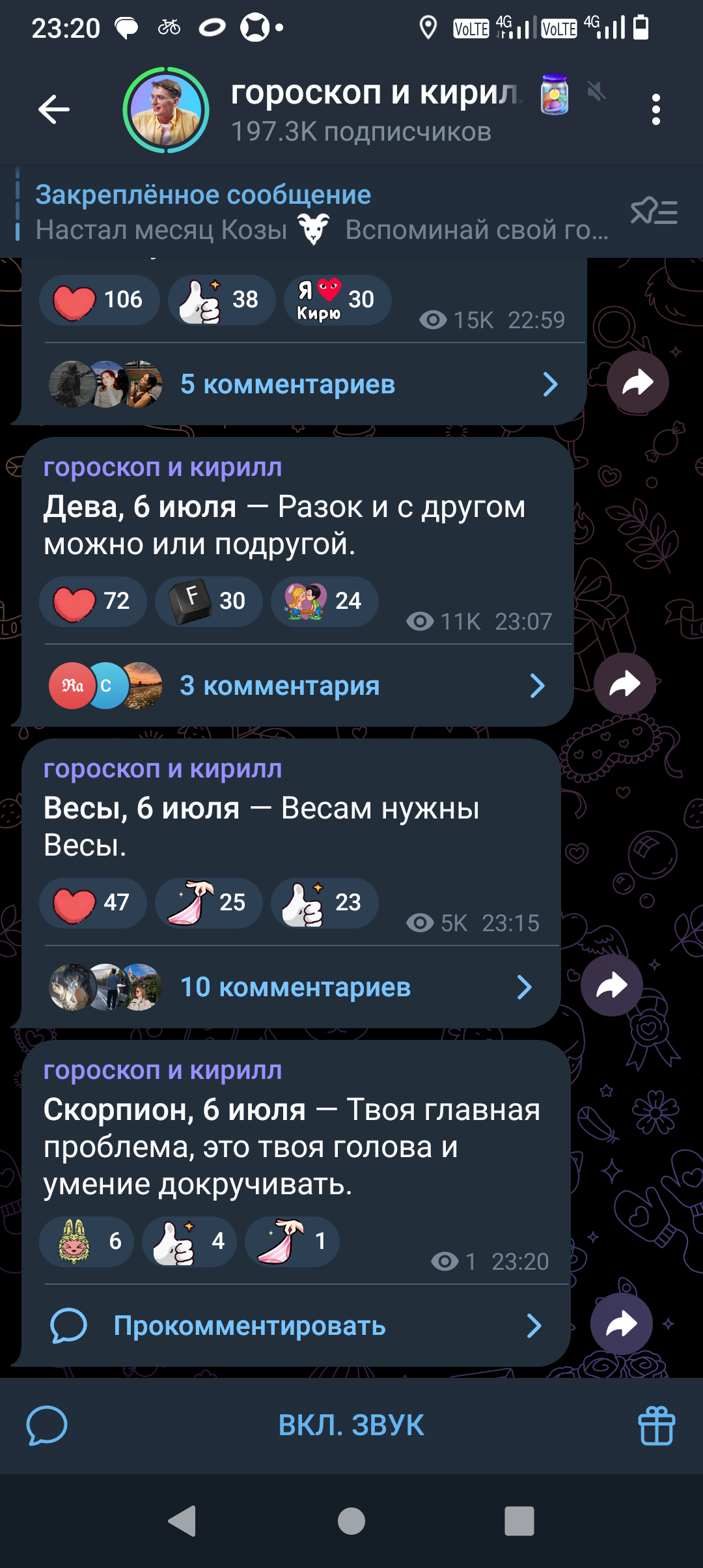Image resolution: width=703 pixels, height=1568 pixels.
Task: Add a thumbs-up to the Скорпион post
Action: 189,1241
